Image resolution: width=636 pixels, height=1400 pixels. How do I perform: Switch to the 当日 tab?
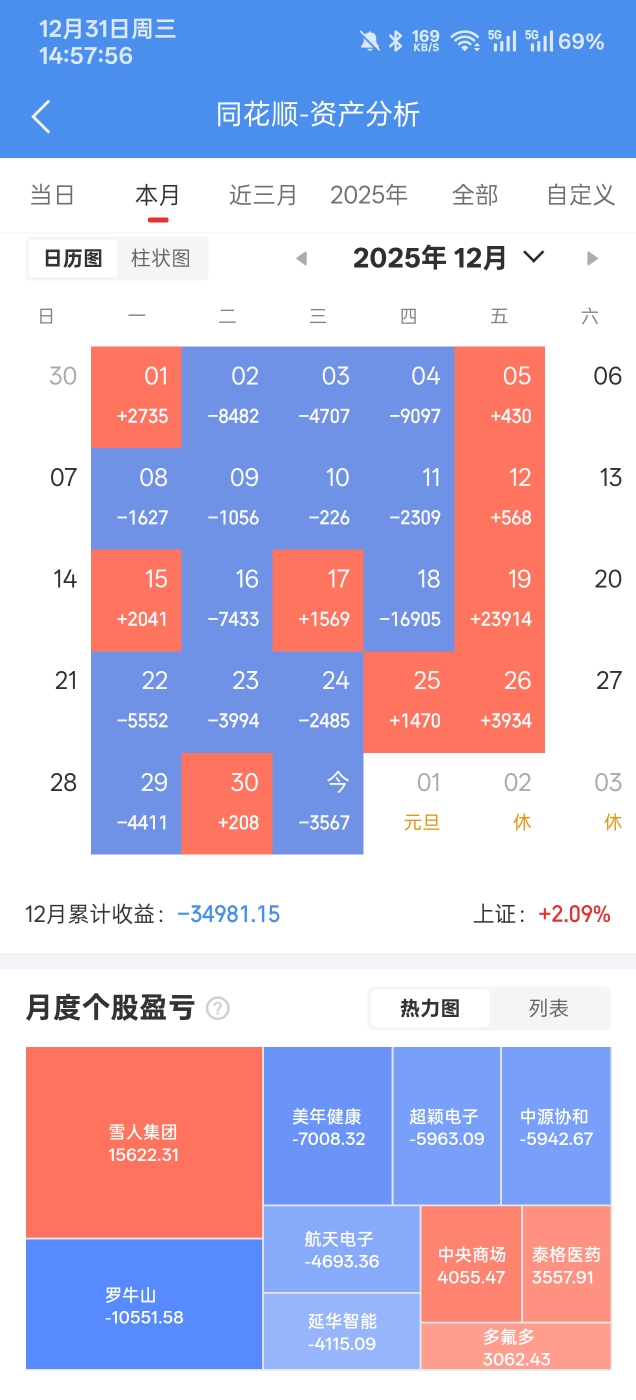pyautogui.click(x=52, y=195)
